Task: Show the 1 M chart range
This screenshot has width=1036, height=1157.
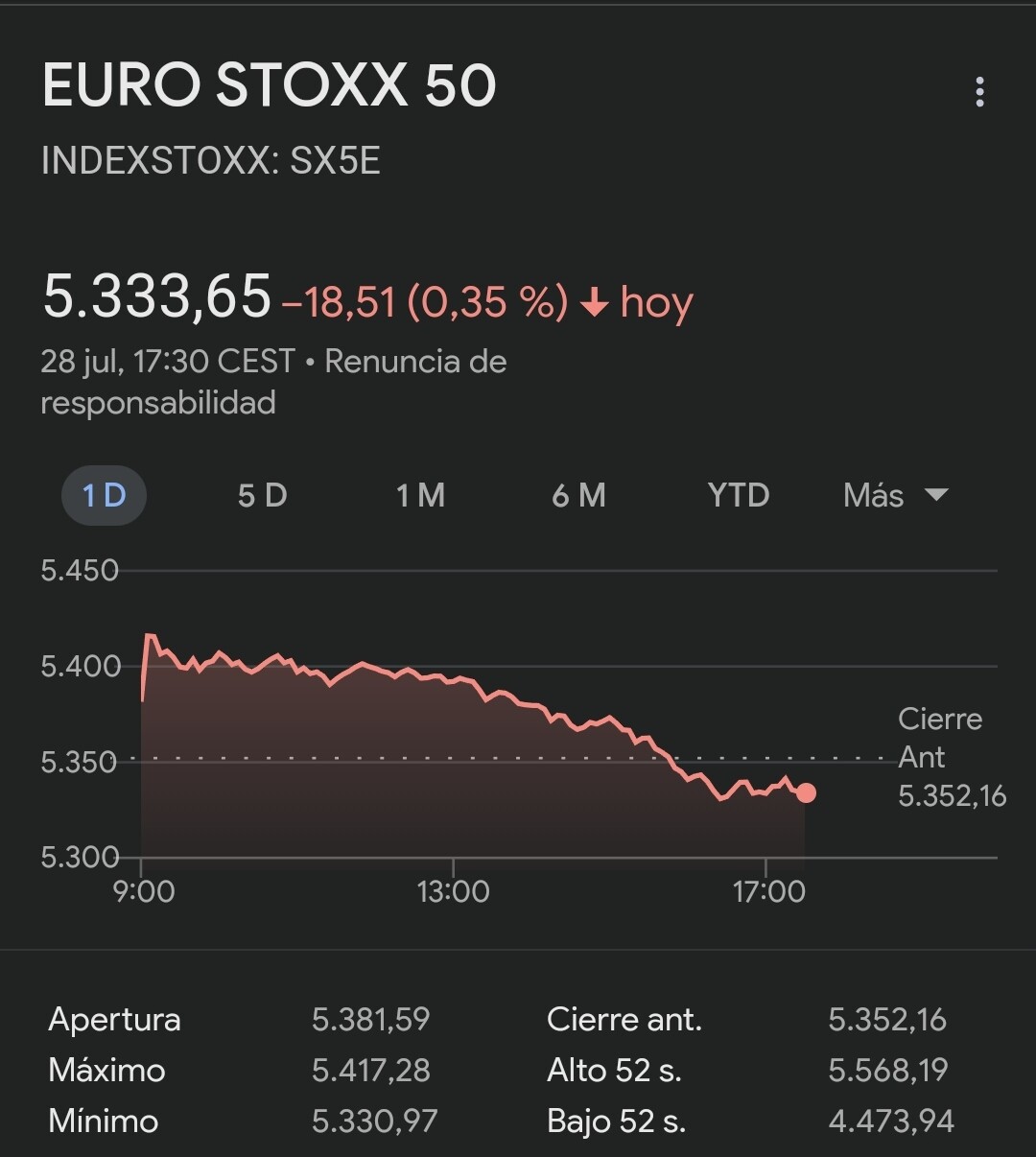Action: 420,495
